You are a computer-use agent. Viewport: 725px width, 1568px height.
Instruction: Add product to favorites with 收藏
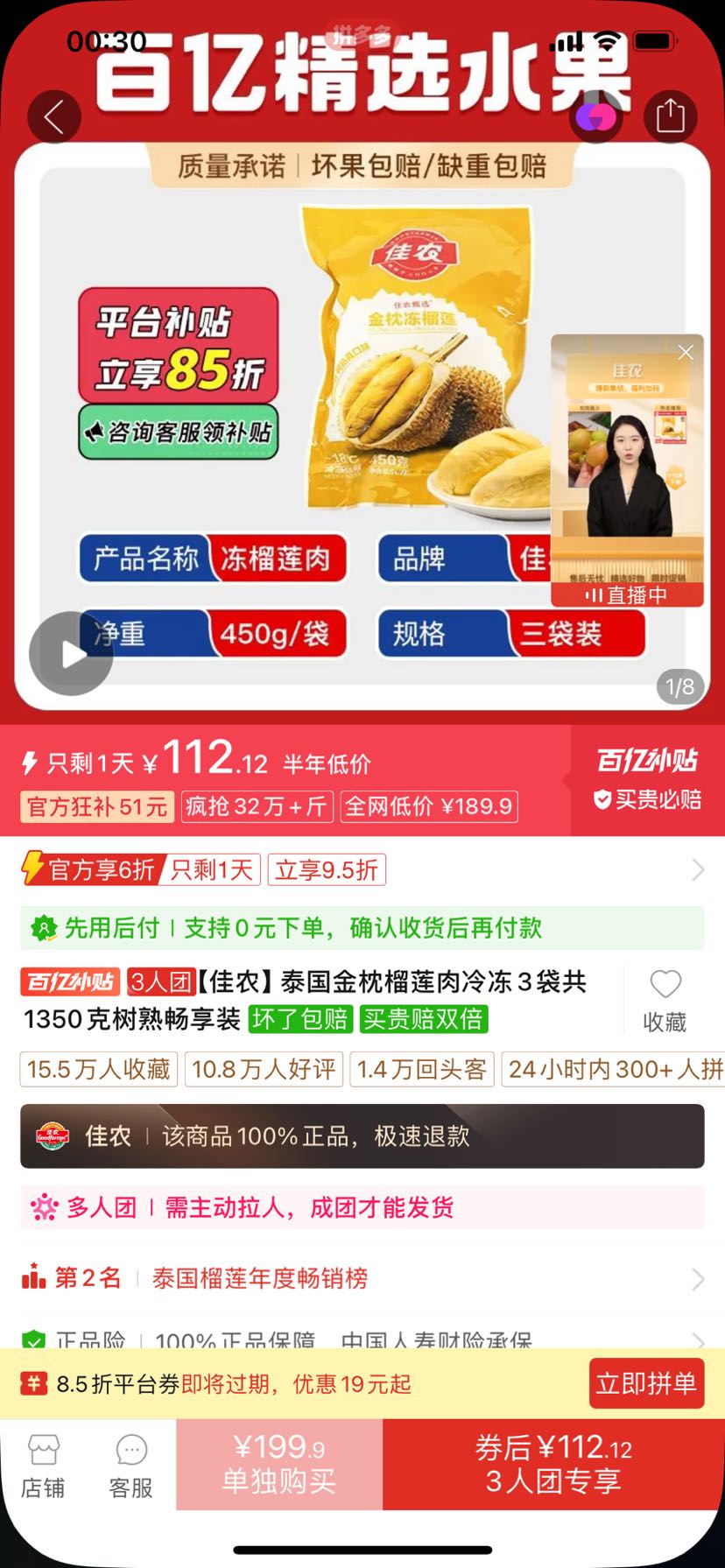665,1001
